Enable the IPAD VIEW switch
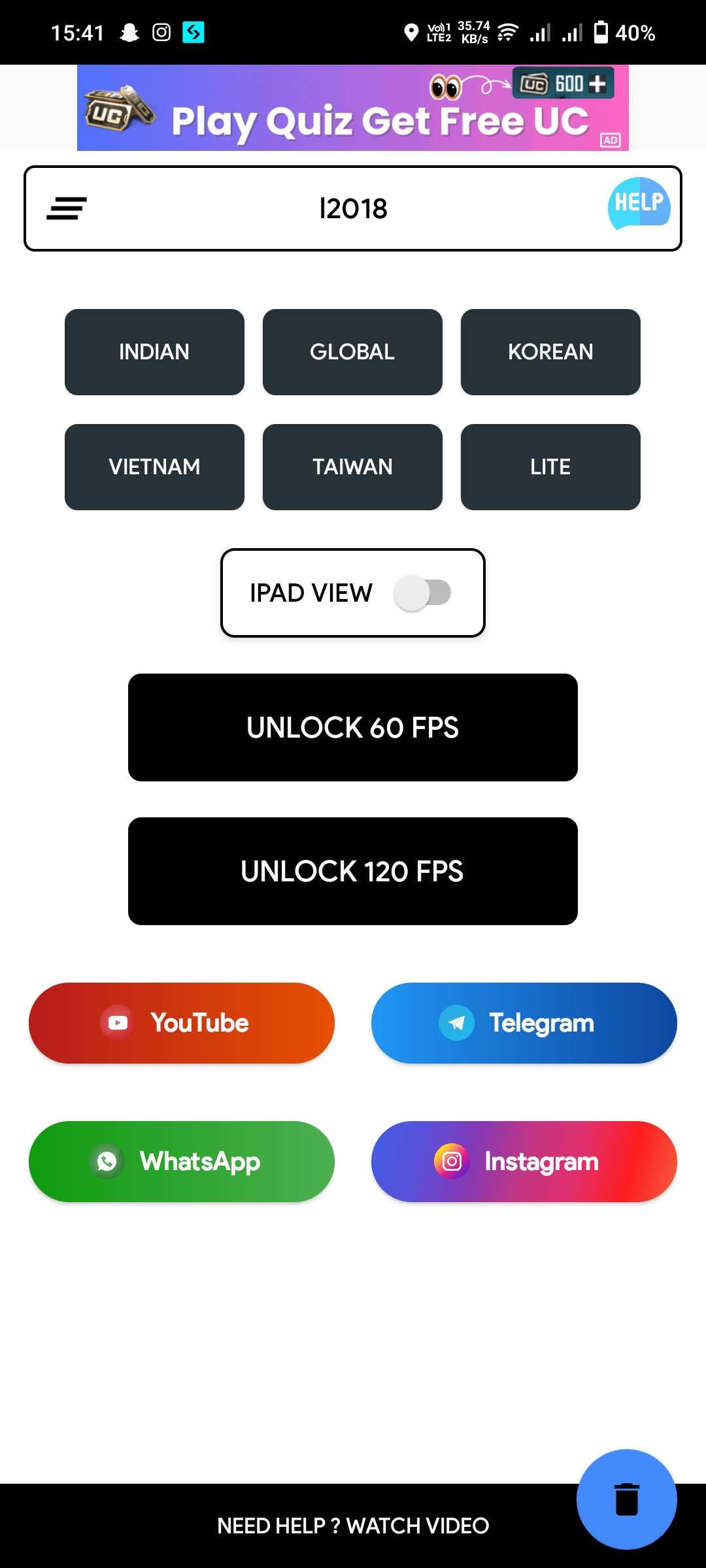 point(422,593)
